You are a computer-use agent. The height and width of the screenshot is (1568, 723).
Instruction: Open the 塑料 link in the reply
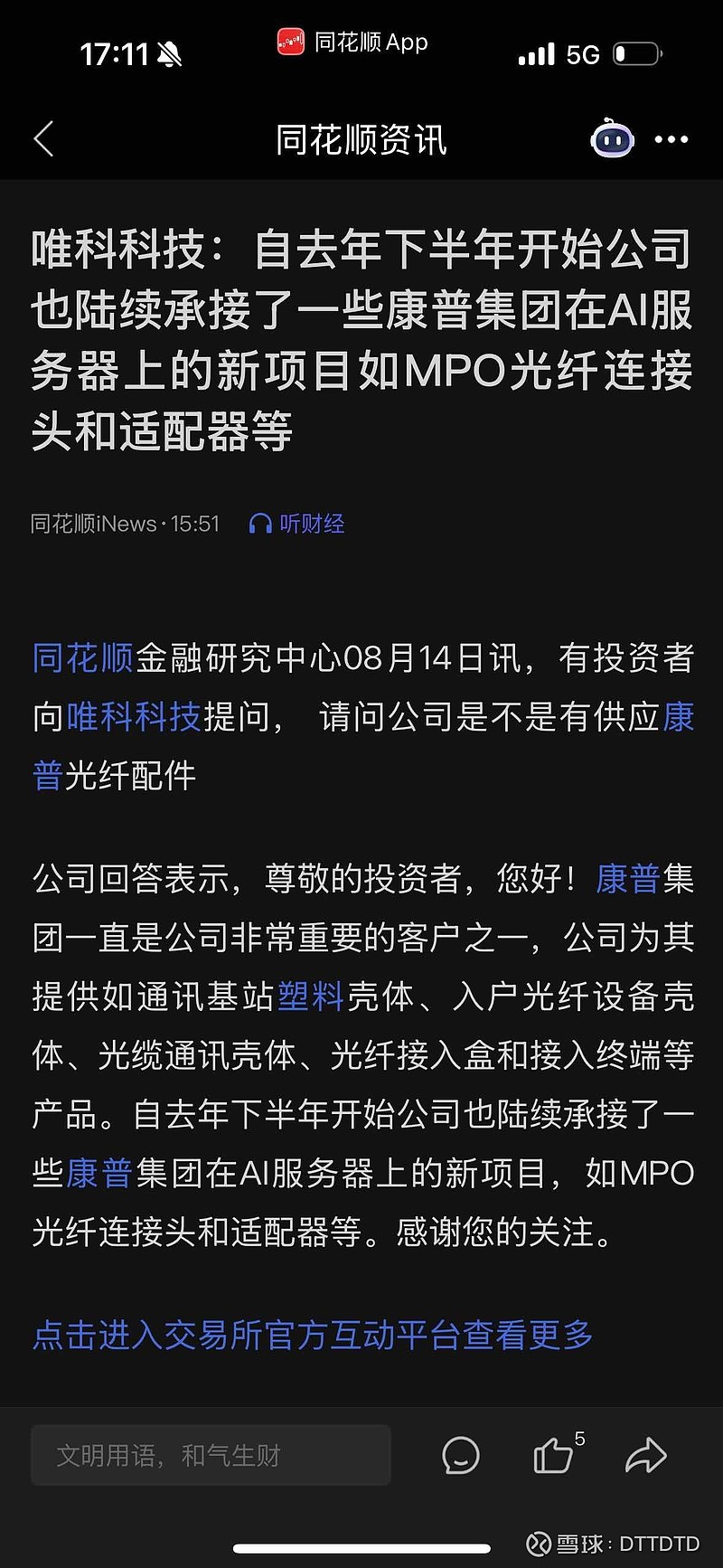[x=311, y=997]
